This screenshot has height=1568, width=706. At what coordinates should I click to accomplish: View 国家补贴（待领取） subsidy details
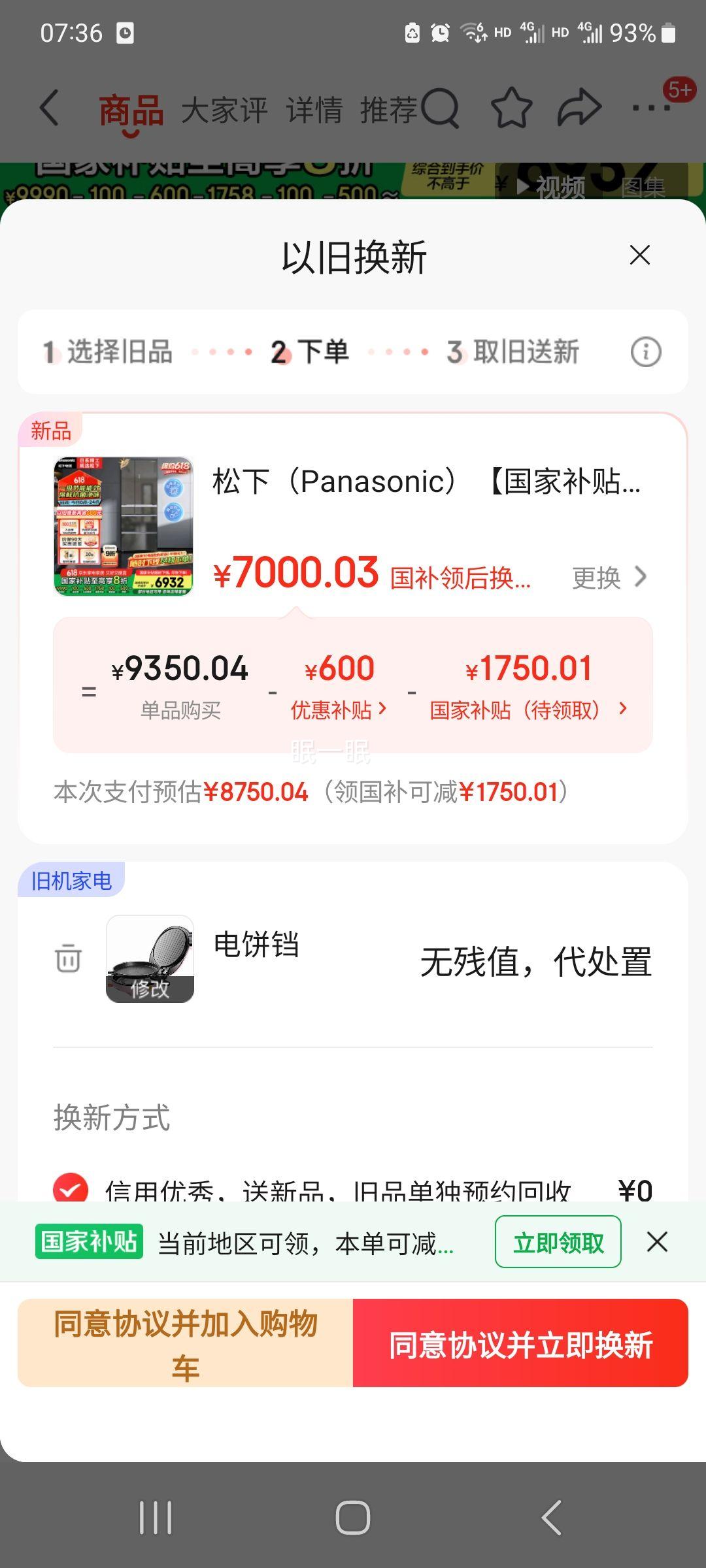tap(528, 709)
